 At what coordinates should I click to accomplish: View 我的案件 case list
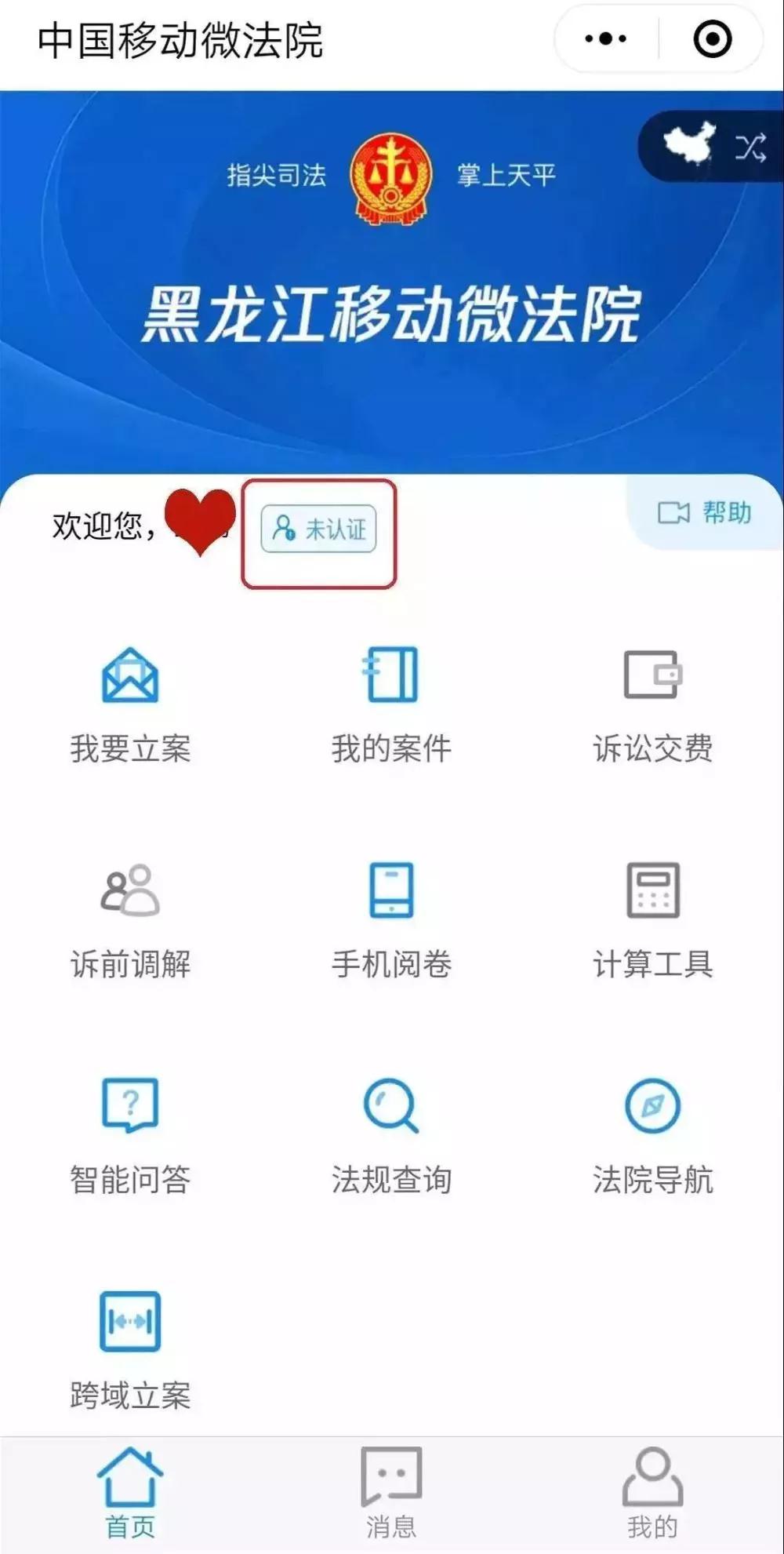[x=391, y=704]
